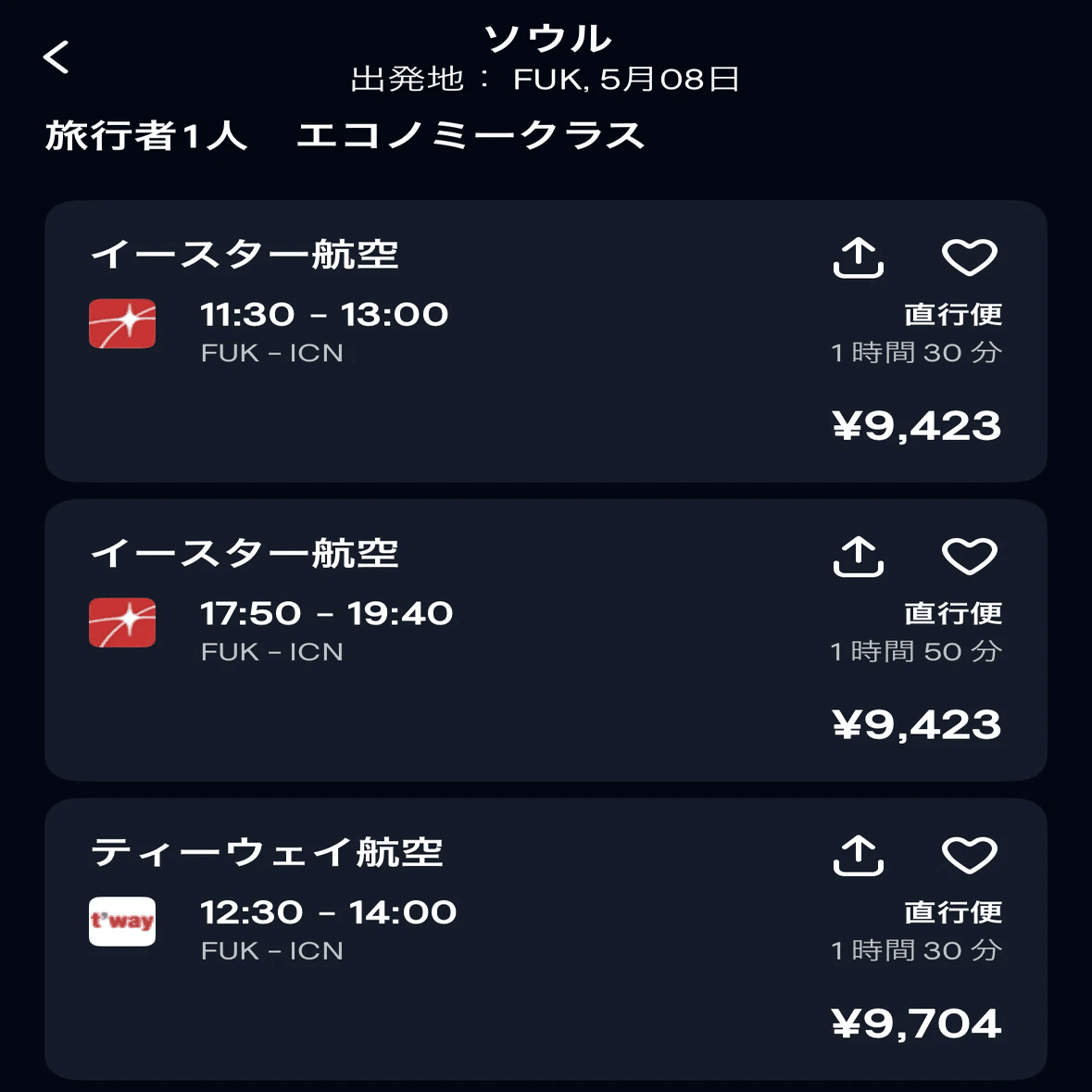1092x1092 pixels.
Task: Share the イースター航空 11:30 flight
Action: 859,257
